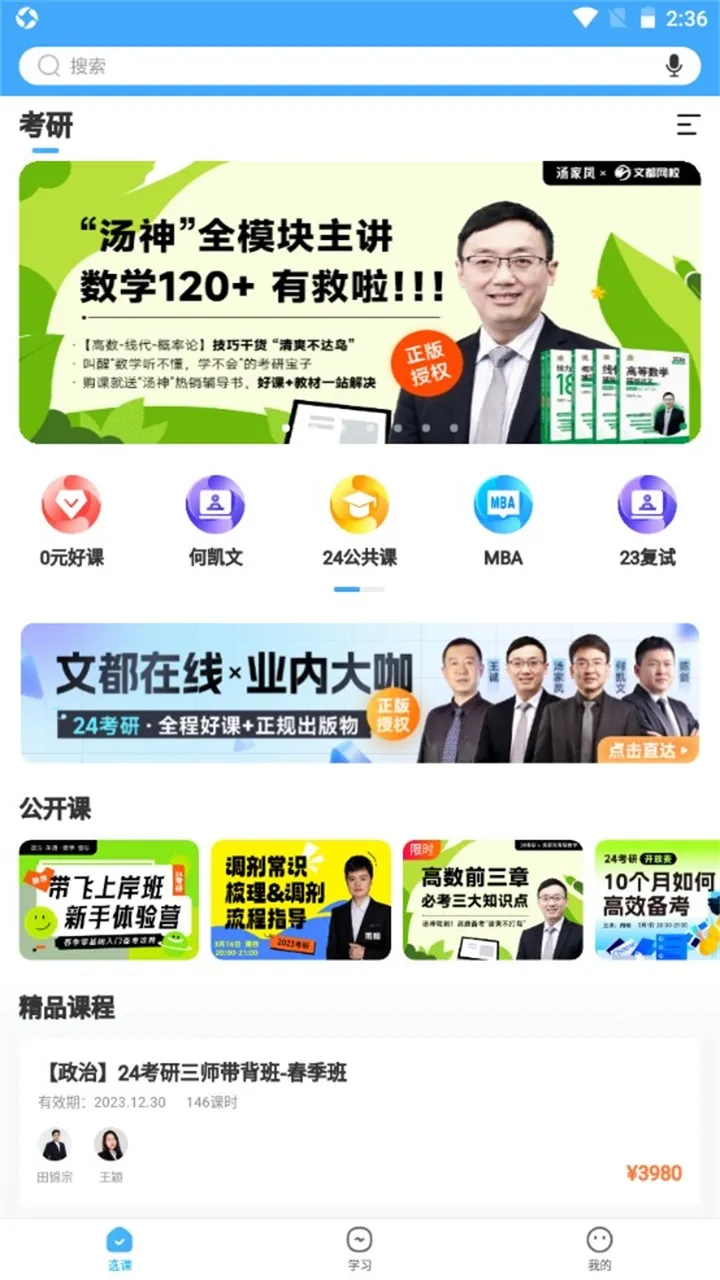The height and width of the screenshot is (1280, 720).
Task: Switch to the 选课 tab
Action: pos(120,1248)
